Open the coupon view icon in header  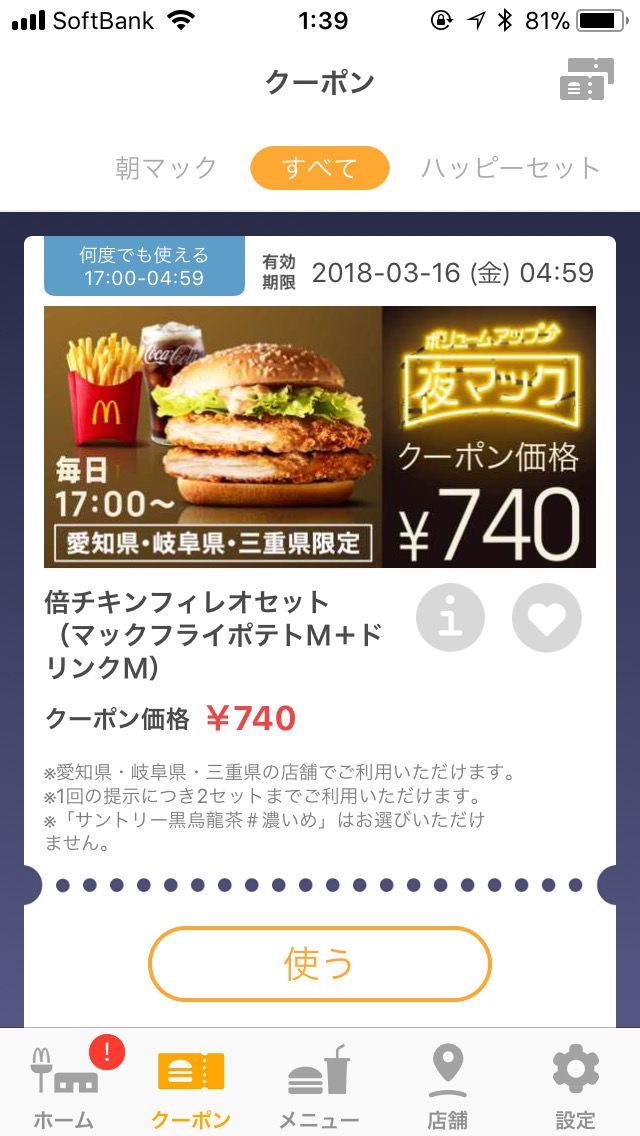click(x=586, y=80)
